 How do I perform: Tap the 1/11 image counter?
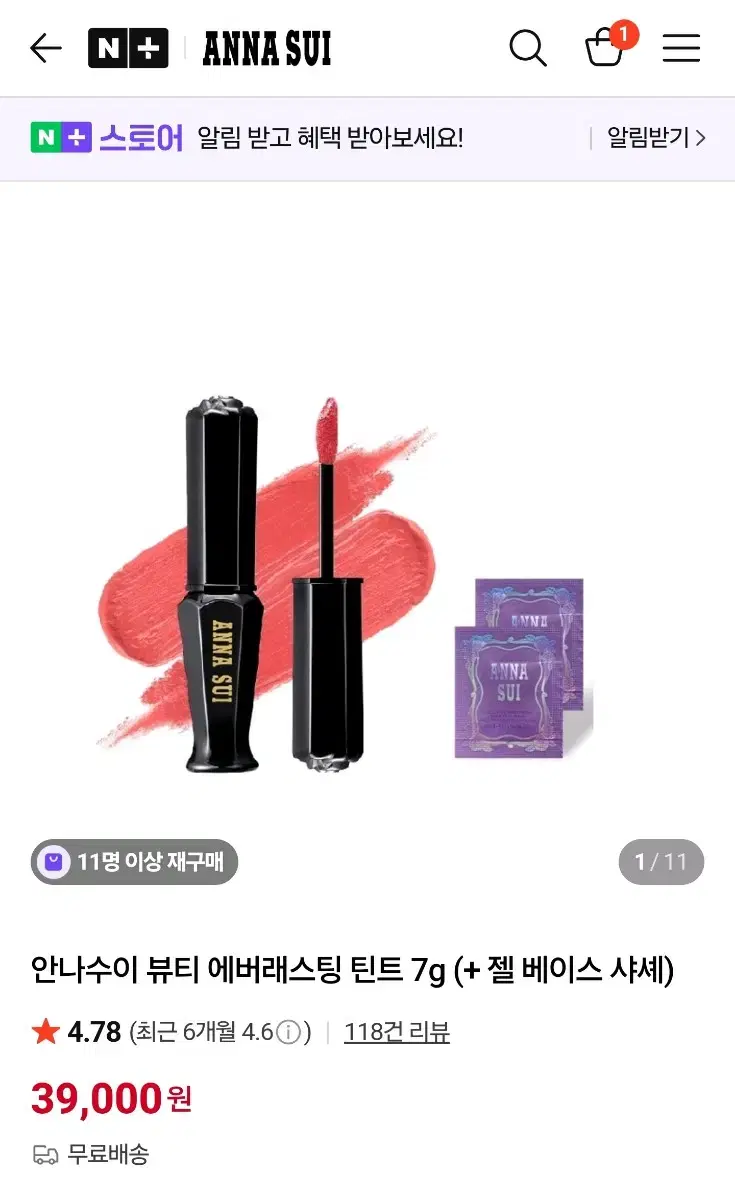[661, 862]
